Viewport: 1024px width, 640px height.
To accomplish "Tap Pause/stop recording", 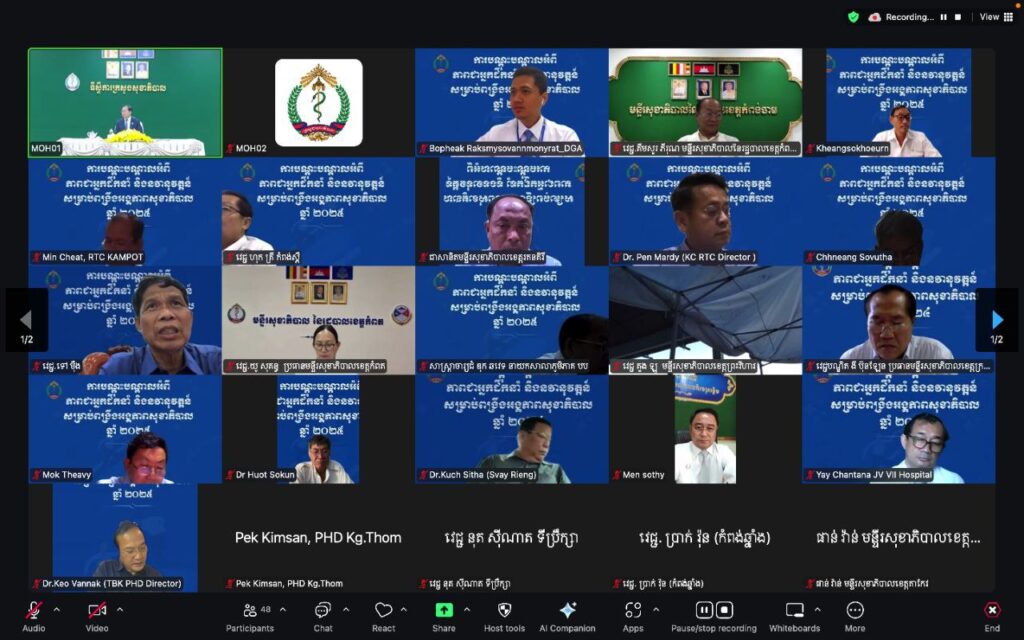I will tap(713, 610).
